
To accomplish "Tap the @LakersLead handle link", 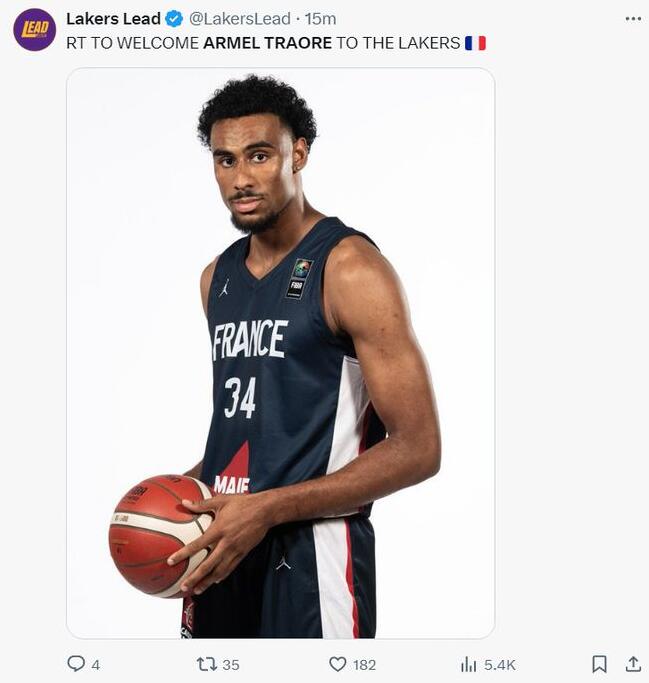I will [x=240, y=19].
